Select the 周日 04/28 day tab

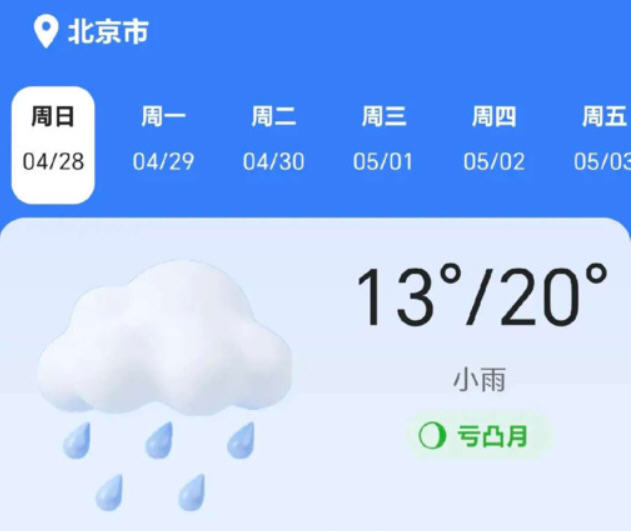point(53,140)
